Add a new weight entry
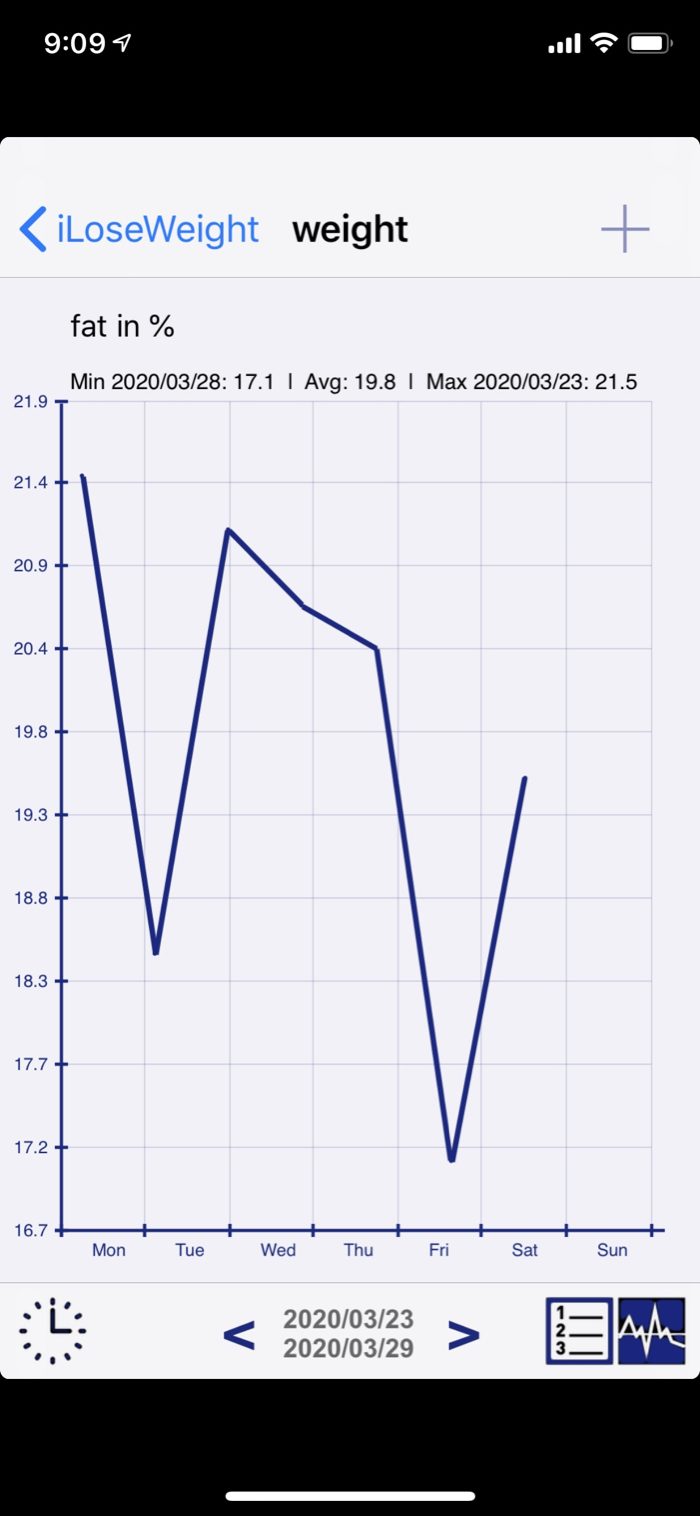This screenshot has height=1516, width=700. coord(625,229)
